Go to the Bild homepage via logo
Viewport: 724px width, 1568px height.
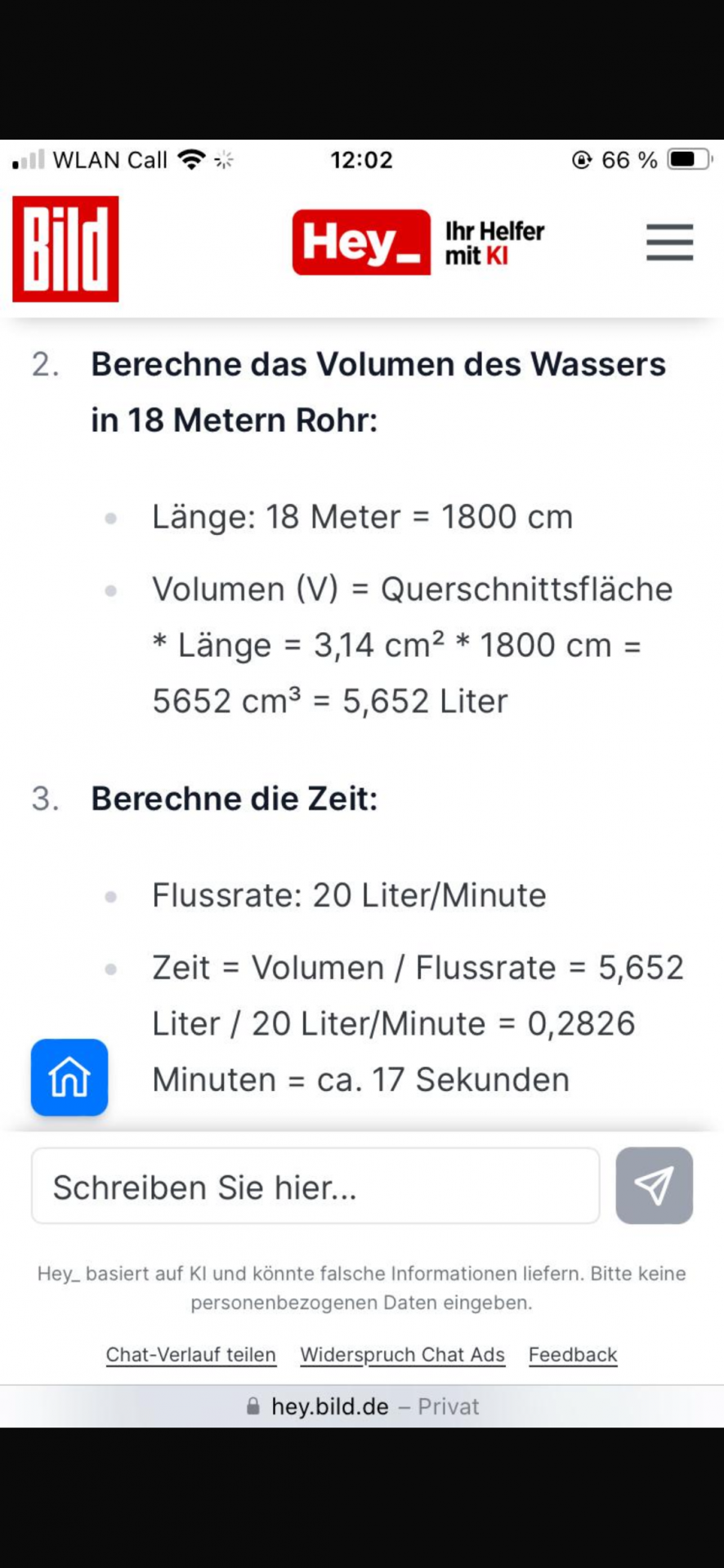point(65,249)
